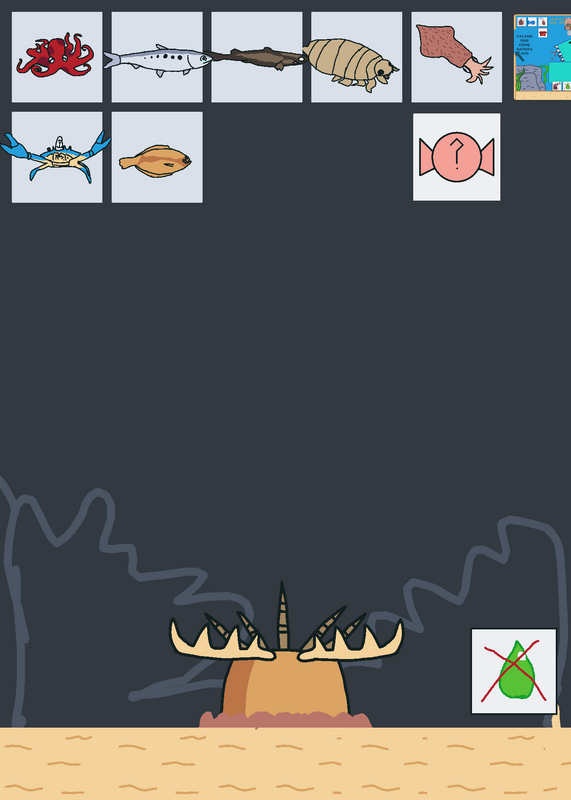Open the mystery candy with question mark

[x=456, y=157]
